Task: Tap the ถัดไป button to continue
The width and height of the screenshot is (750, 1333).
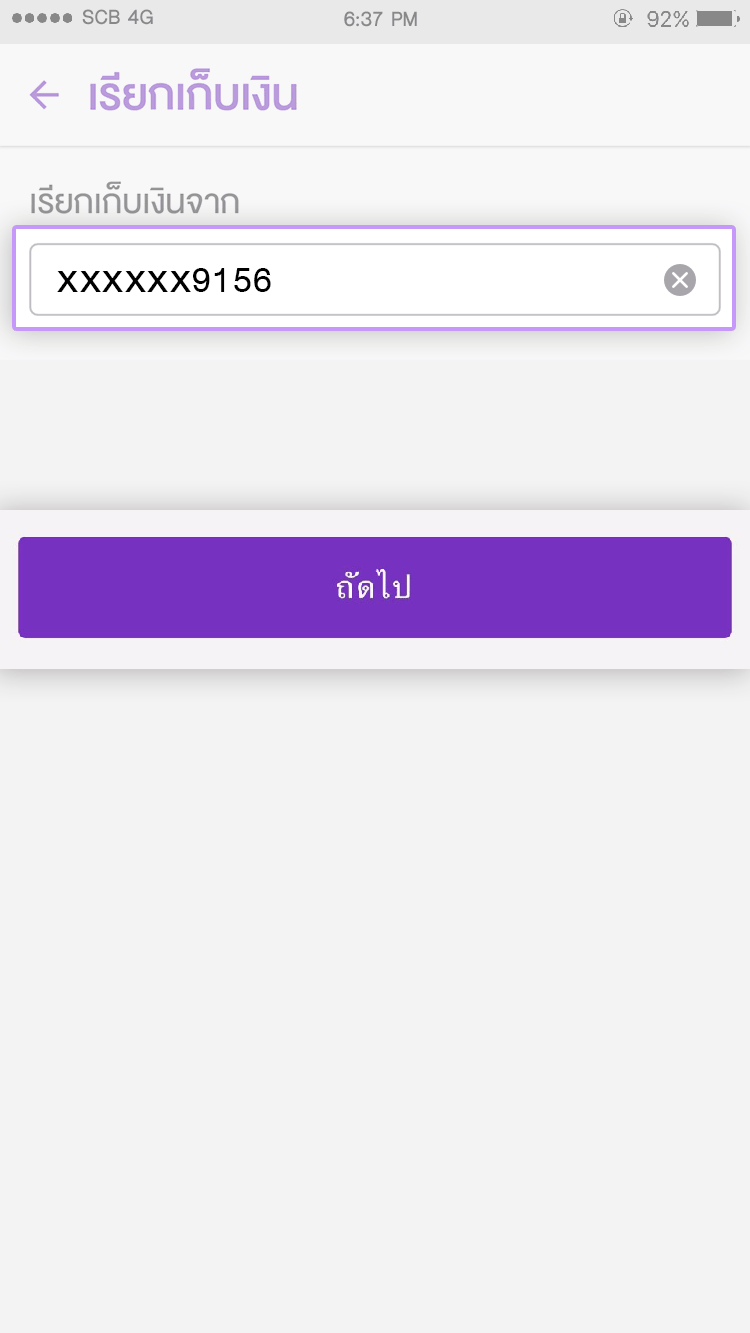Action: (375, 587)
